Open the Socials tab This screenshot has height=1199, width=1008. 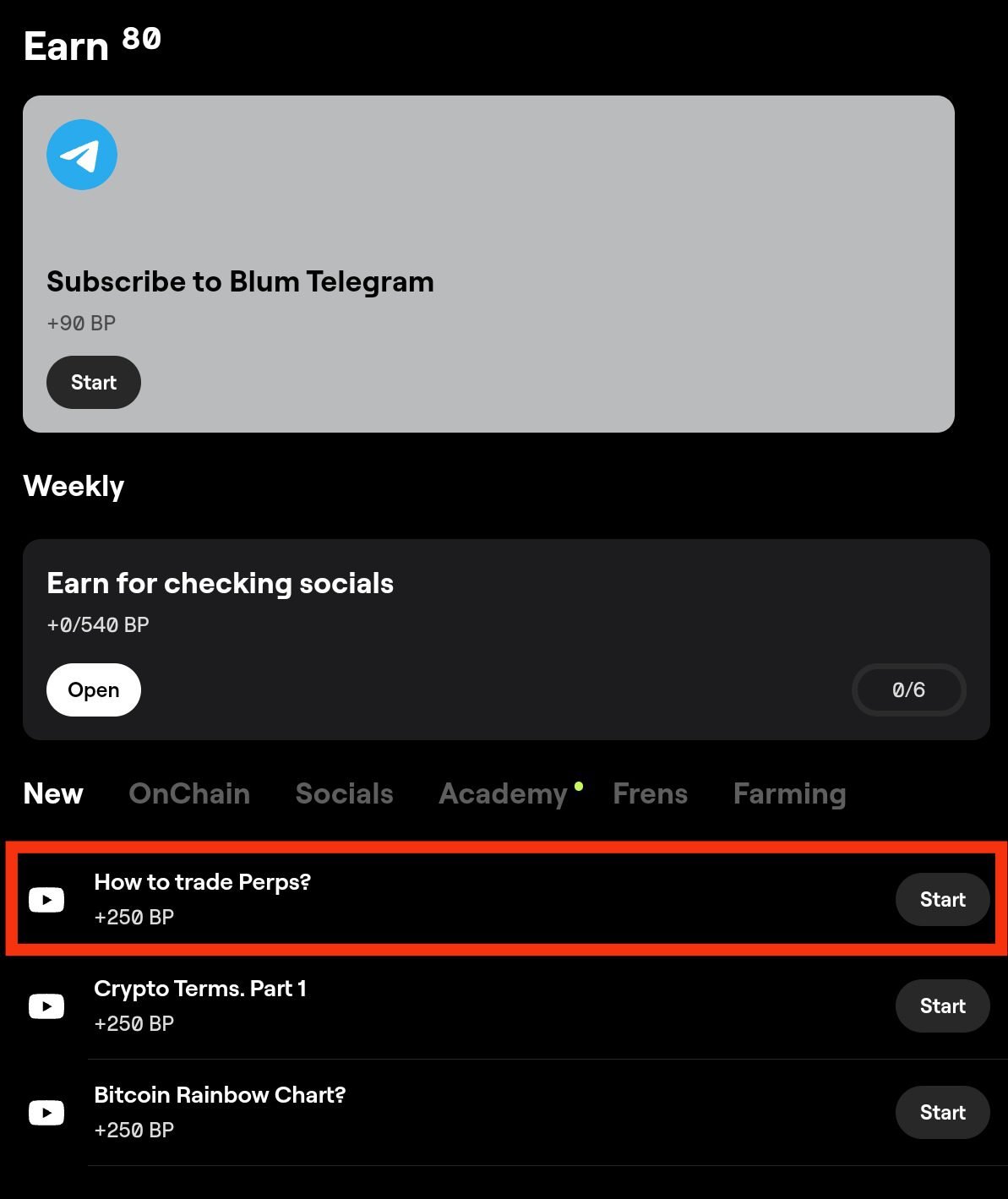(344, 793)
